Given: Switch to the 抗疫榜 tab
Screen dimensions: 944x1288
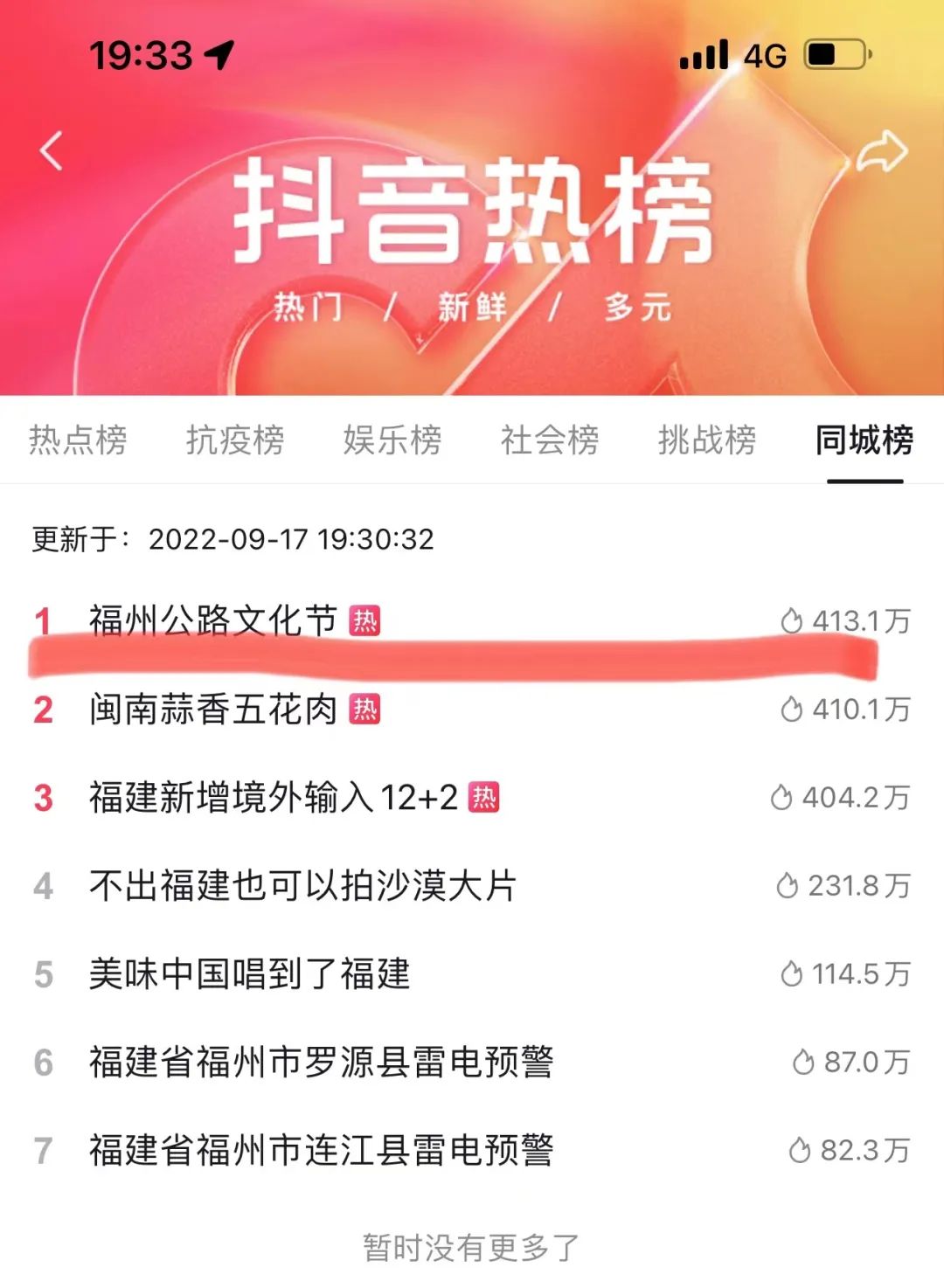Looking at the screenshot, I should 235,440.
